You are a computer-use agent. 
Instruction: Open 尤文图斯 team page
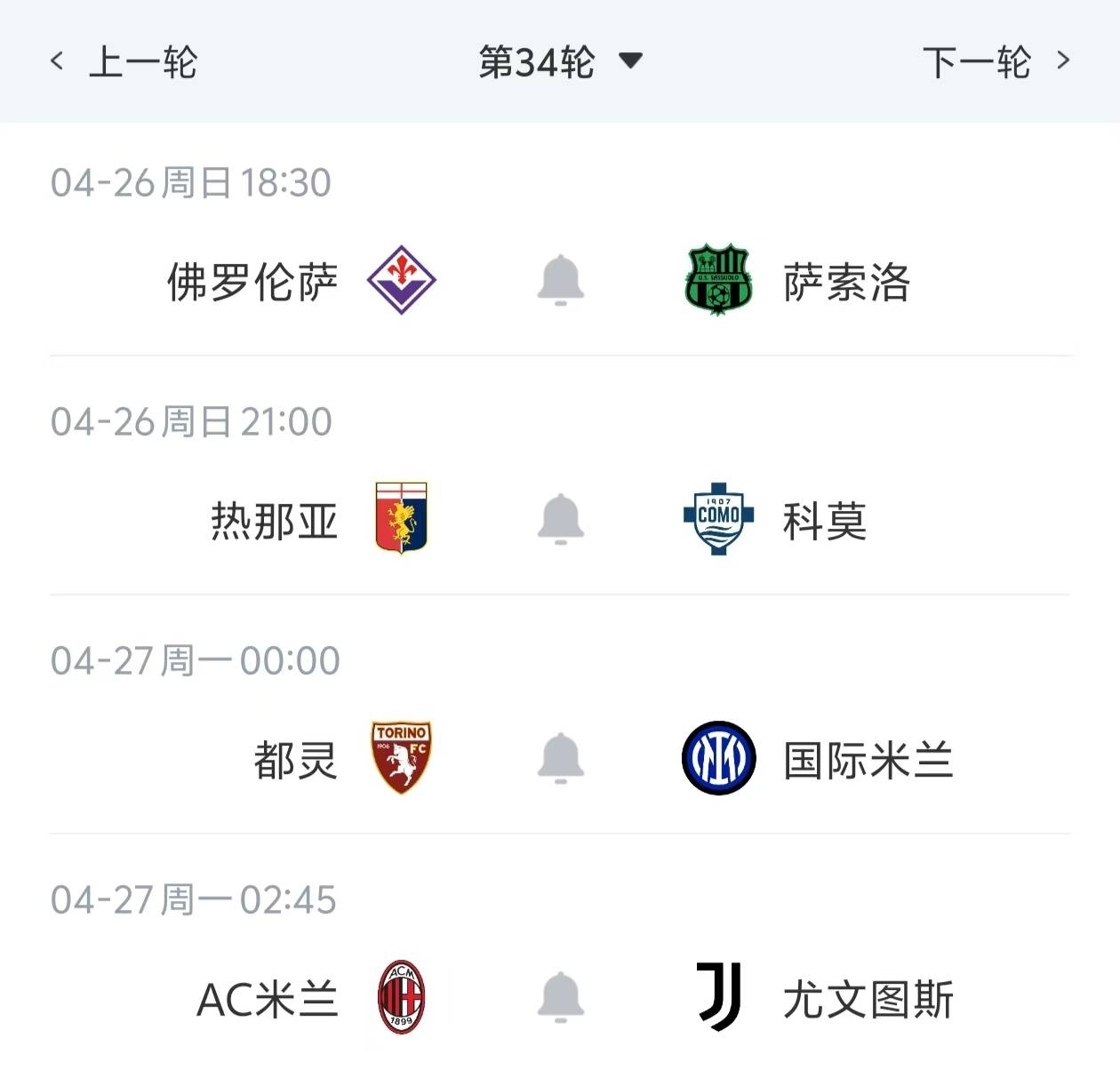719,997
